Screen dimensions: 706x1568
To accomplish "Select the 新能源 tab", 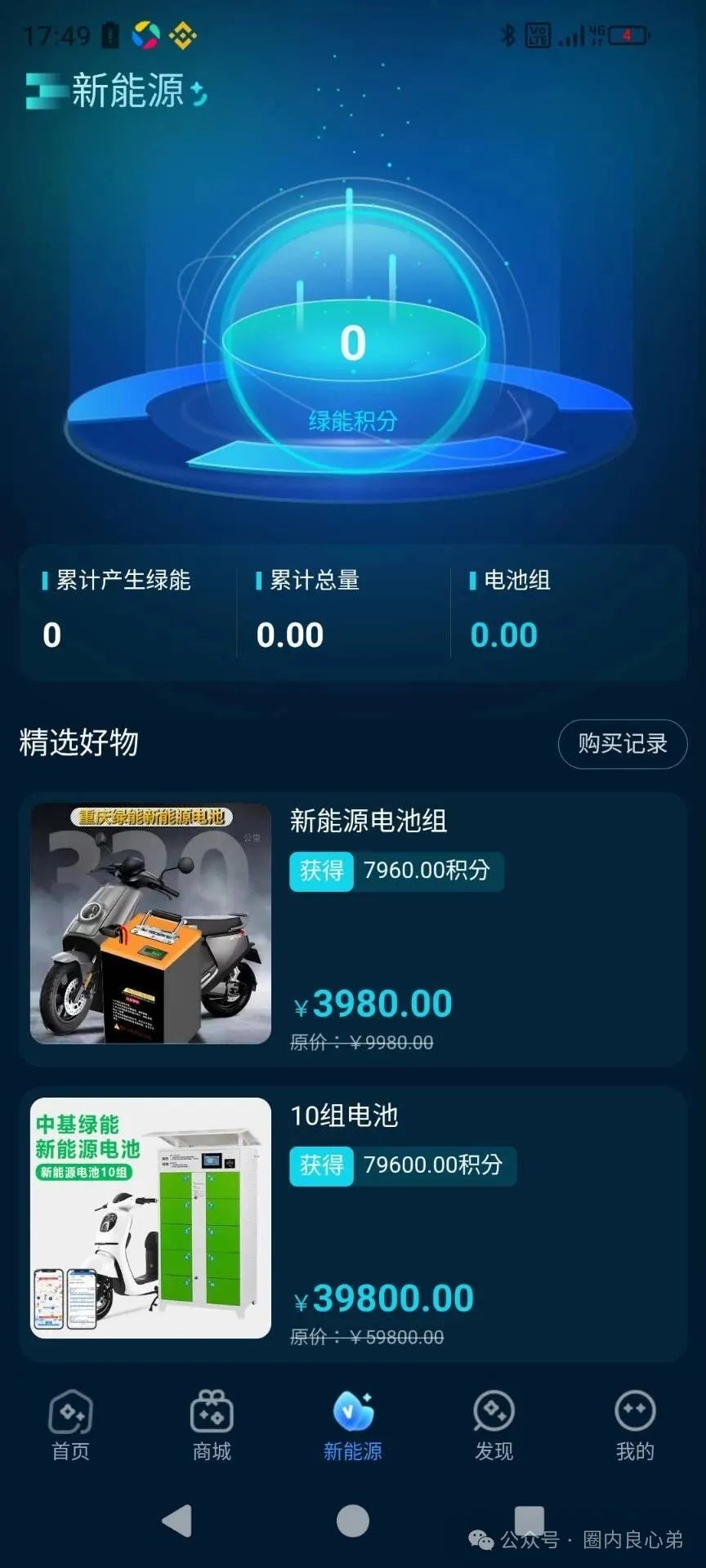I will (353, 1425).
